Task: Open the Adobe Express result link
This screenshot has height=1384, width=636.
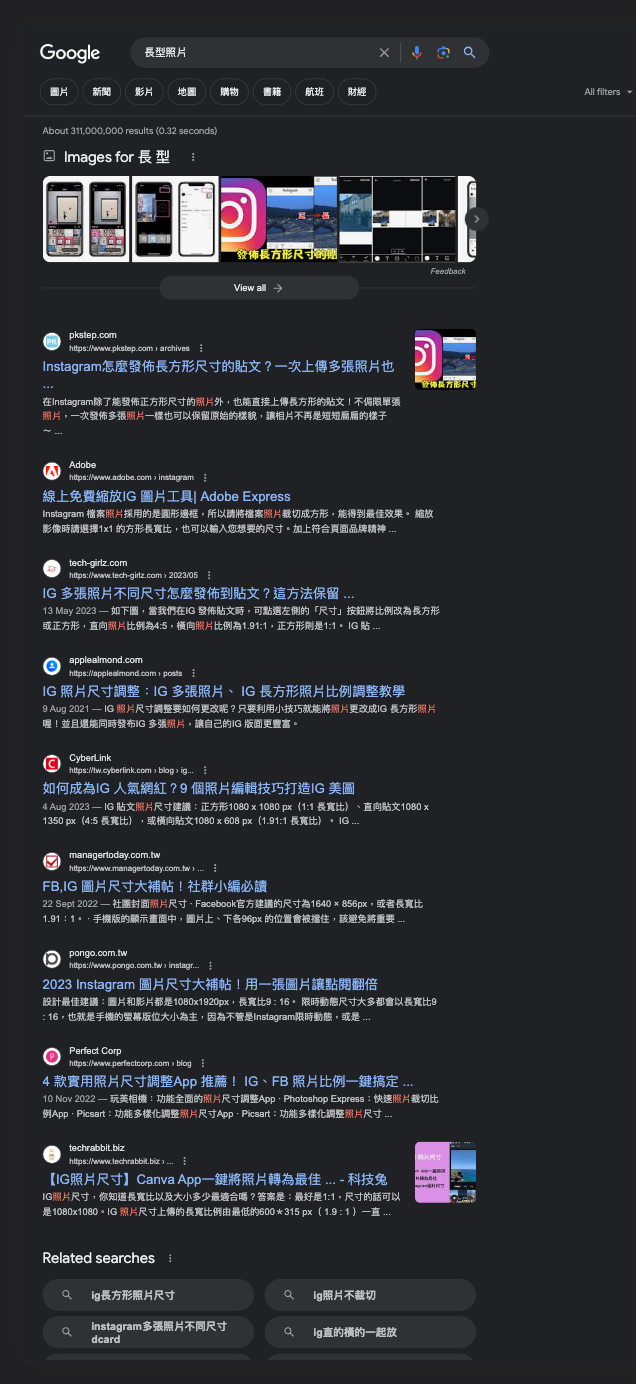Action: [166, 496]
